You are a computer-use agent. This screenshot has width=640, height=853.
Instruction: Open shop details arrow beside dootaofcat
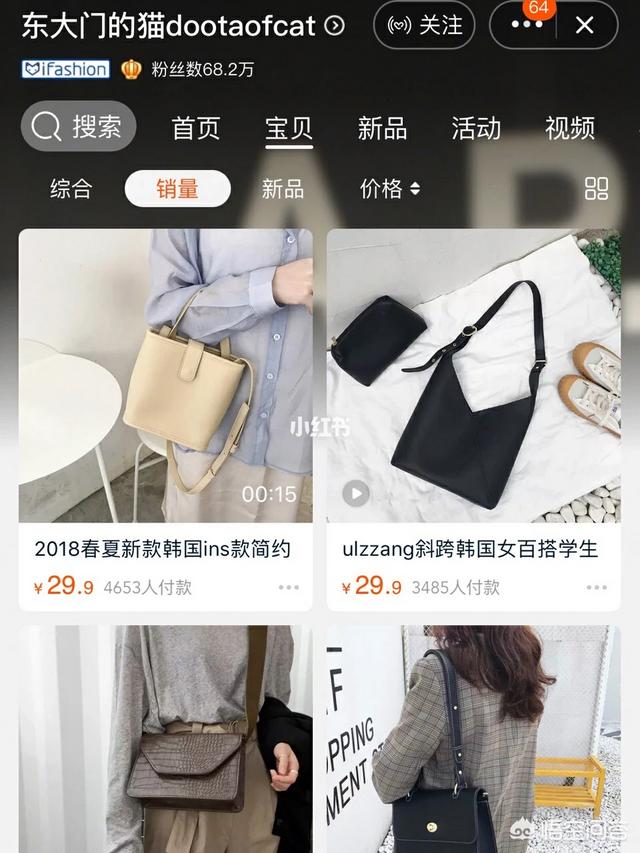(x=335, y=26)
